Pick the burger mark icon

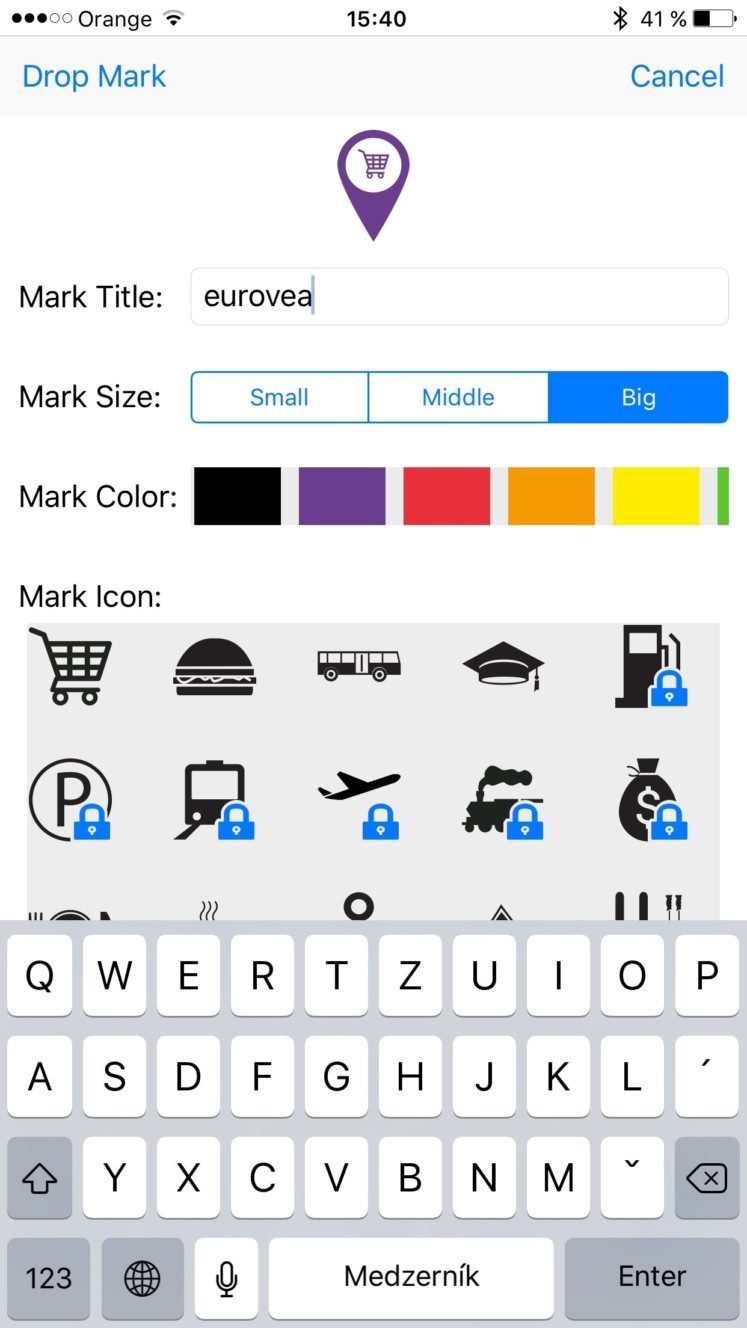tap(214, 667)
